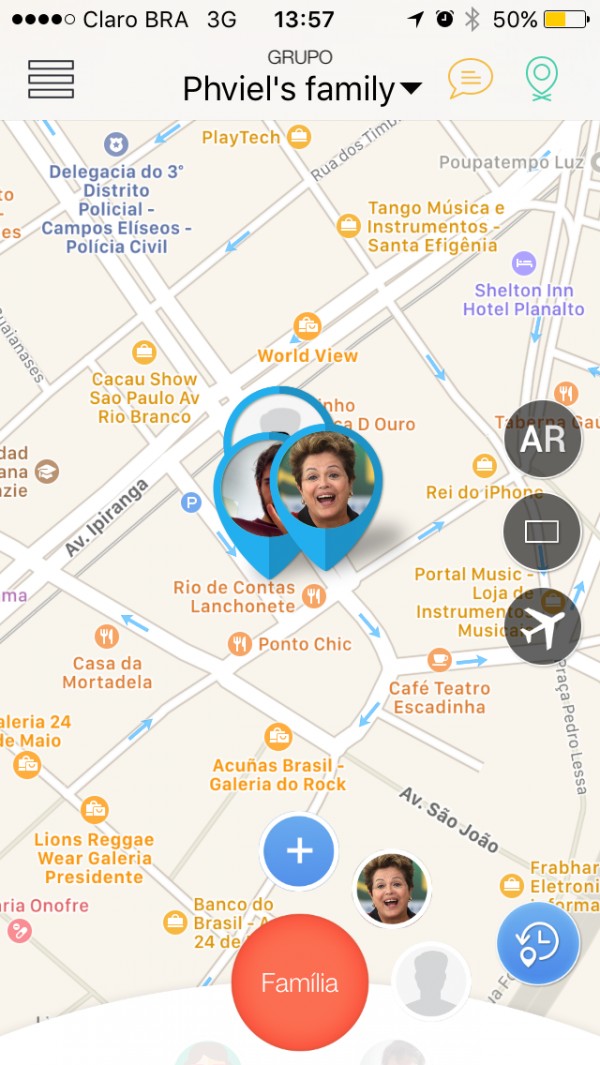The height and width of the screenshot is (1065, 600).
Task: Open the location history clock button
Action: click(x=538, y=943)
